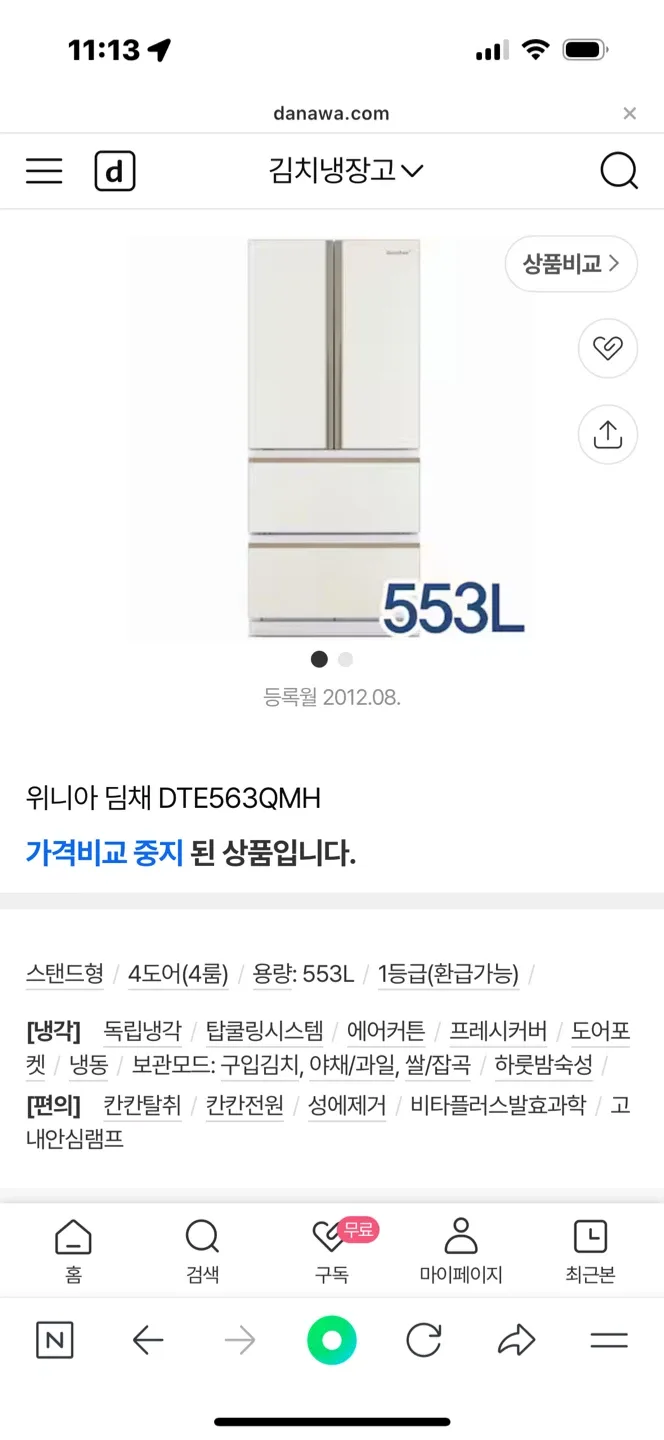Viewport: 664px width, 1440px height.
Task: Open the 칸칸탈취 feature link
Action: pyautogui.click(x=143, y=1105)
